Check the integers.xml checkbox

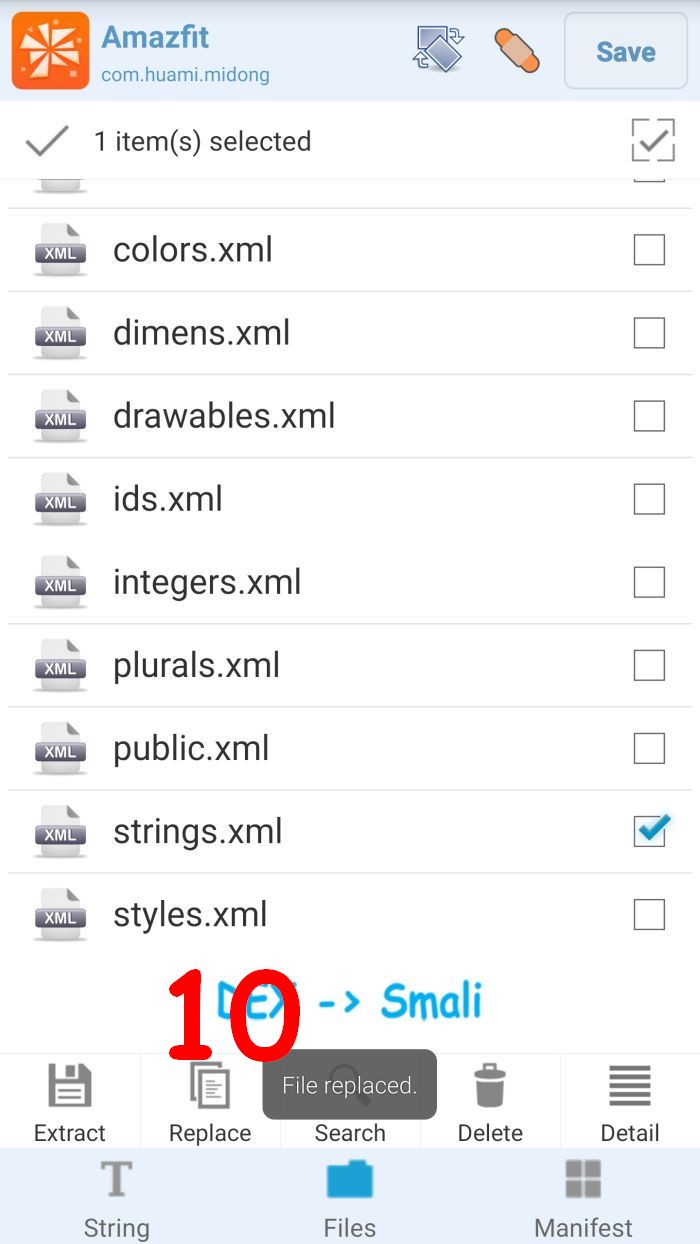coord(649,582)
